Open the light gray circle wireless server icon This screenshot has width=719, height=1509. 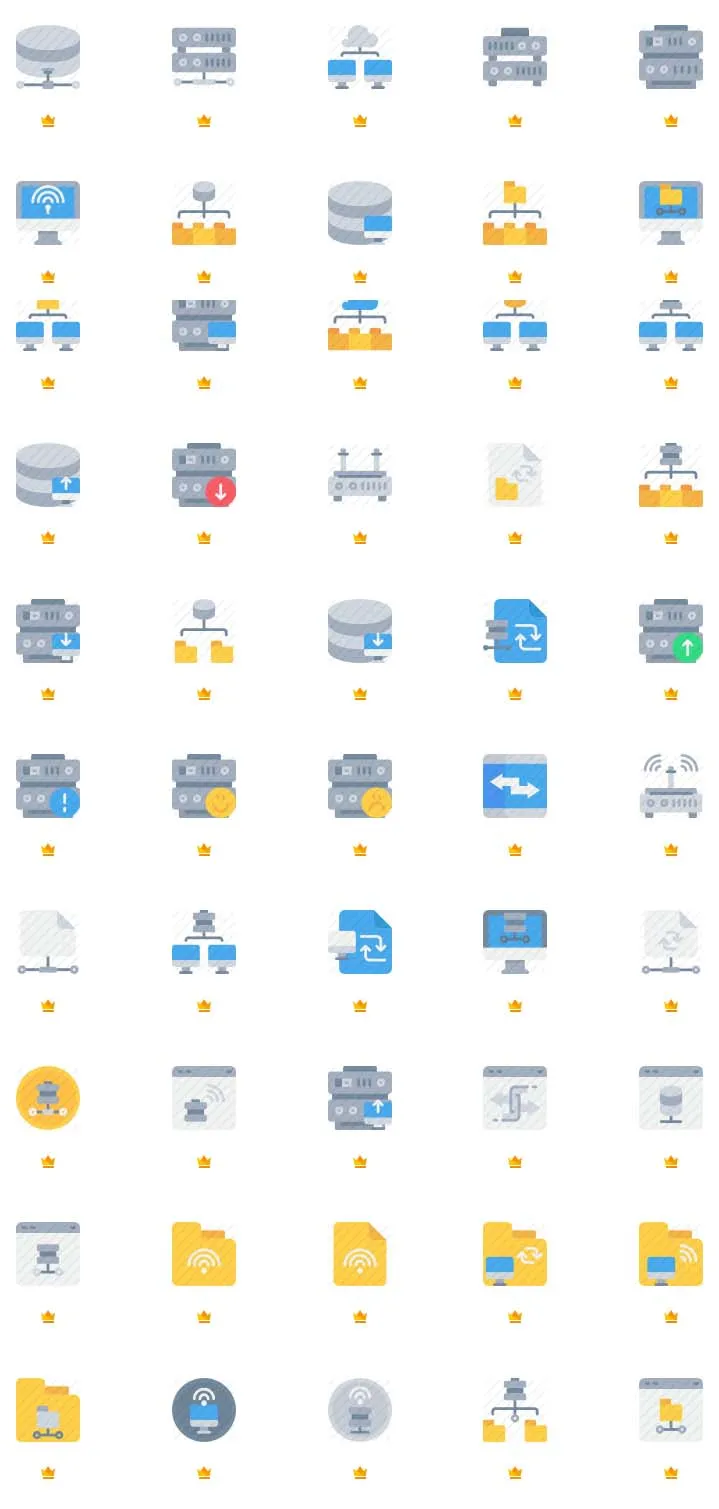(360, 1410)
